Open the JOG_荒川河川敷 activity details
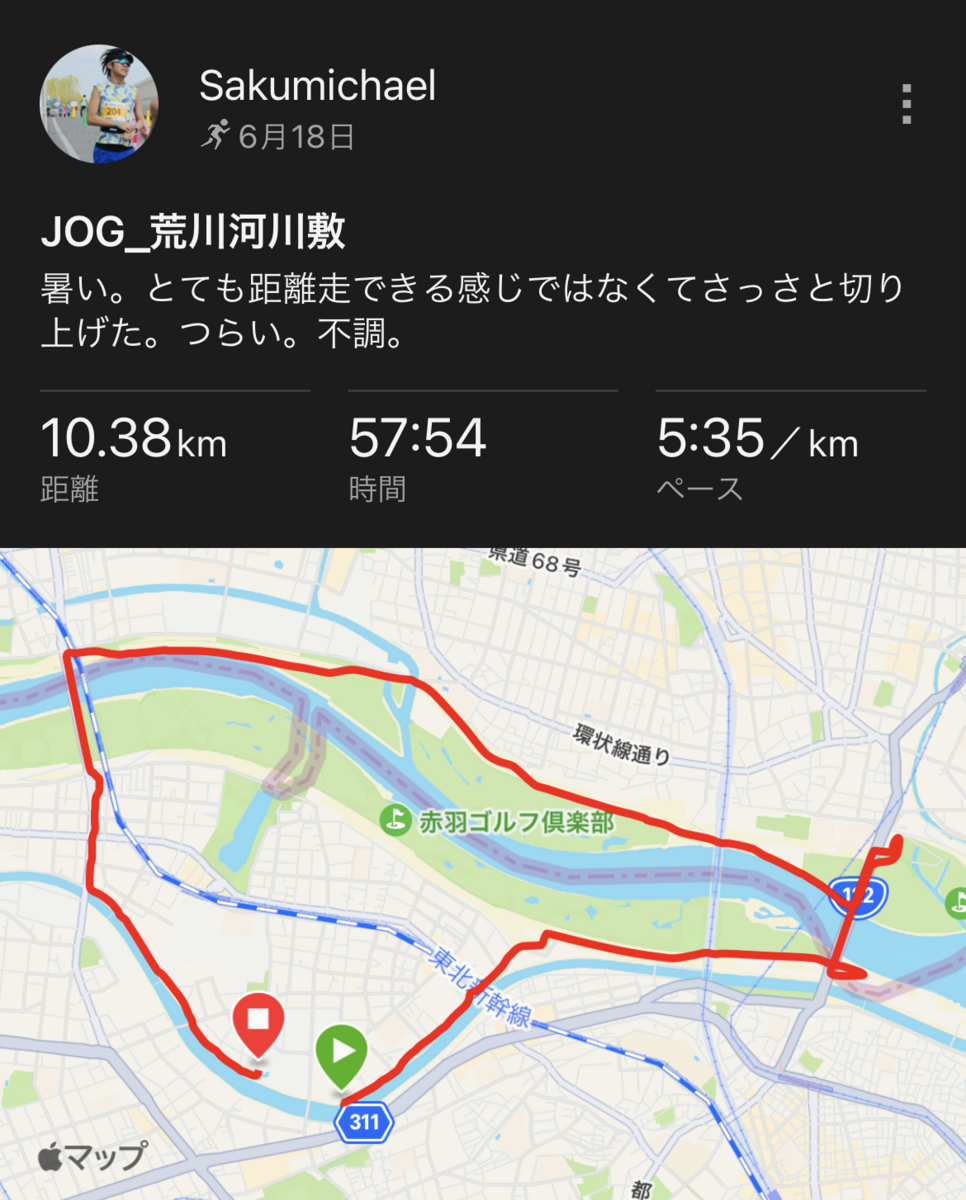Image resolution: width=966 pixels, height=1200 pixels. 193,232
